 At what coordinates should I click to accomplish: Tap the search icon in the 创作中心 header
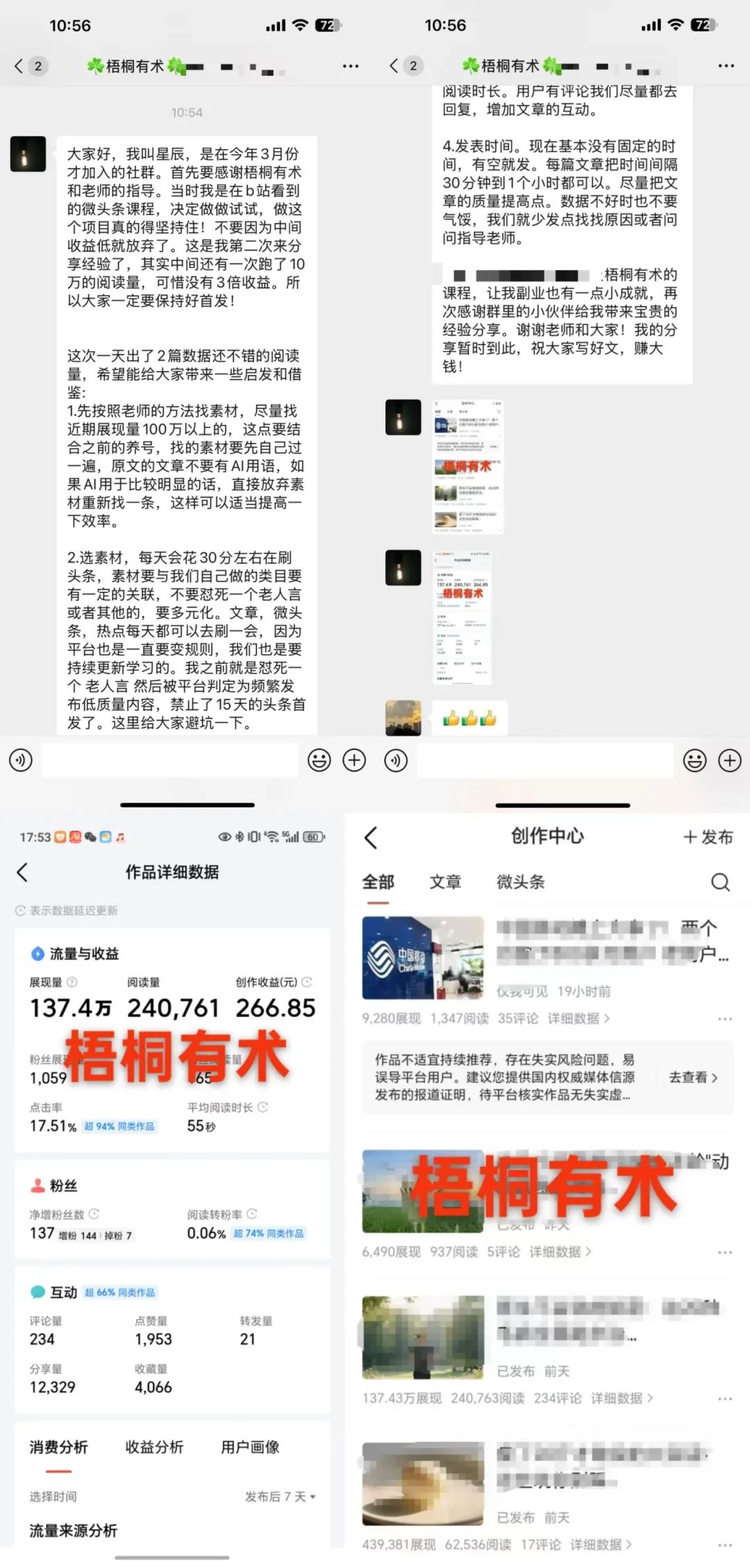[x=719, y=882]
